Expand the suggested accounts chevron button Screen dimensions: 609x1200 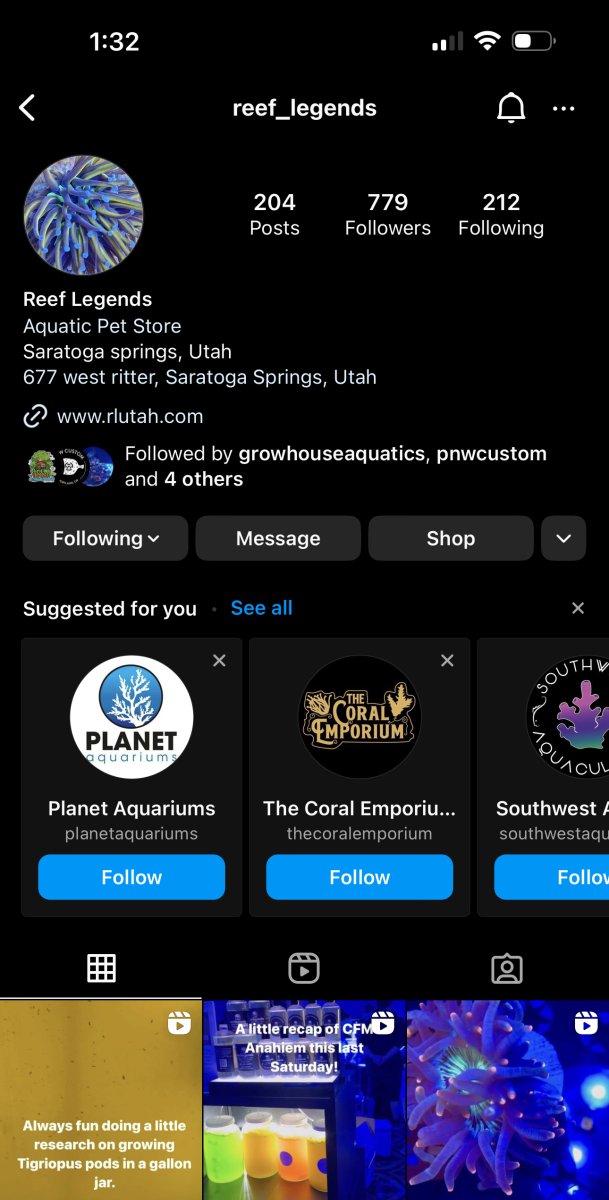point(563,538)
